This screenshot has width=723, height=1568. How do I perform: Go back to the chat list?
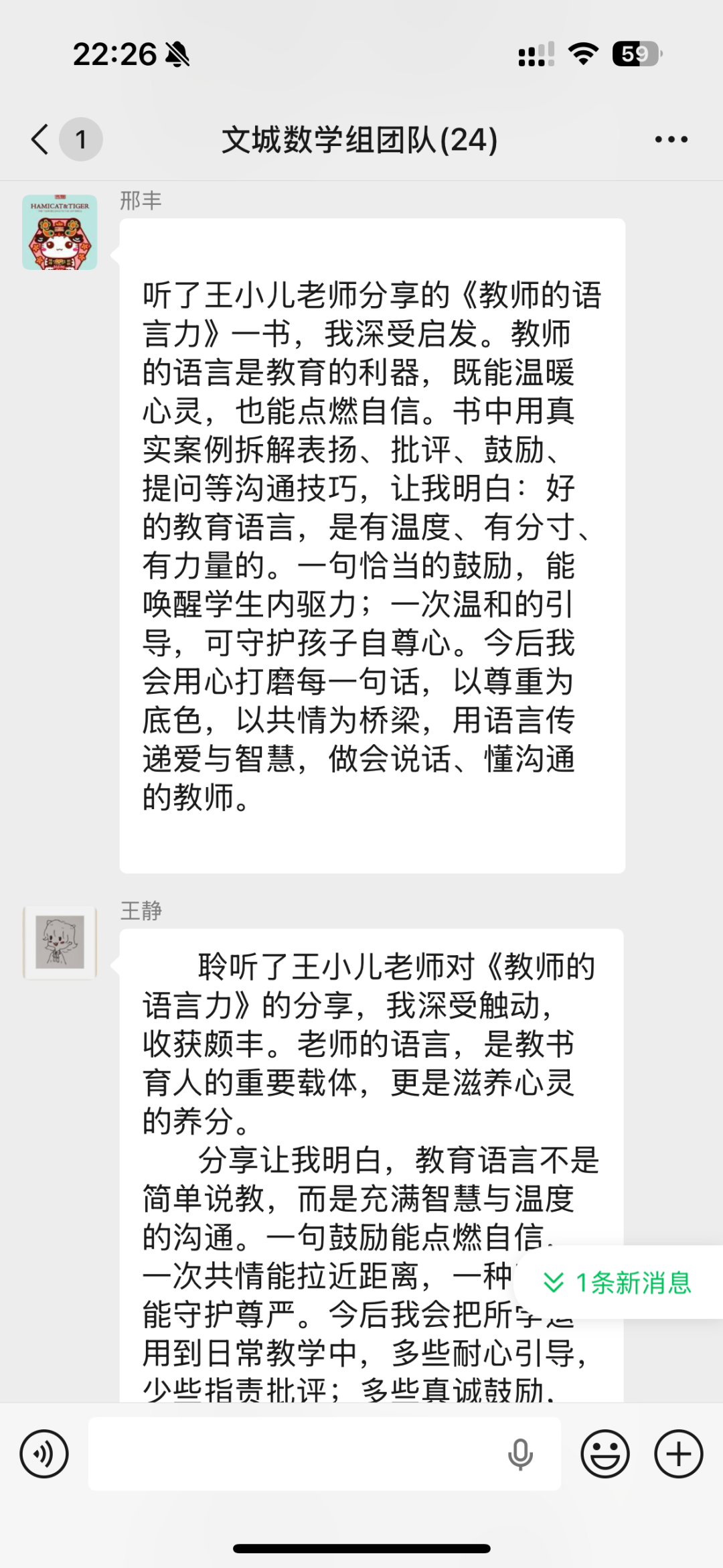[x=40, y=139]
